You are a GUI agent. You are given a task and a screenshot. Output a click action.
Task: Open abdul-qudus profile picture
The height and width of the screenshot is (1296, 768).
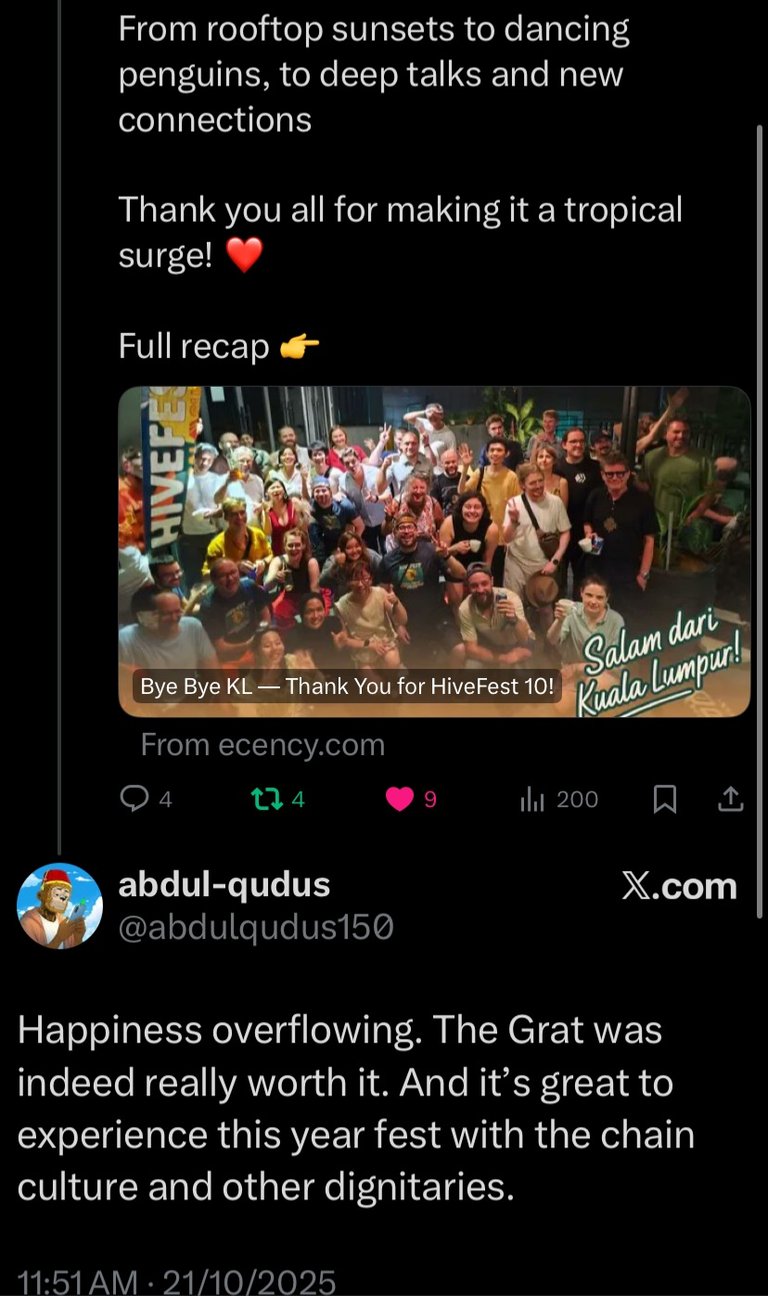click(60, 906)
